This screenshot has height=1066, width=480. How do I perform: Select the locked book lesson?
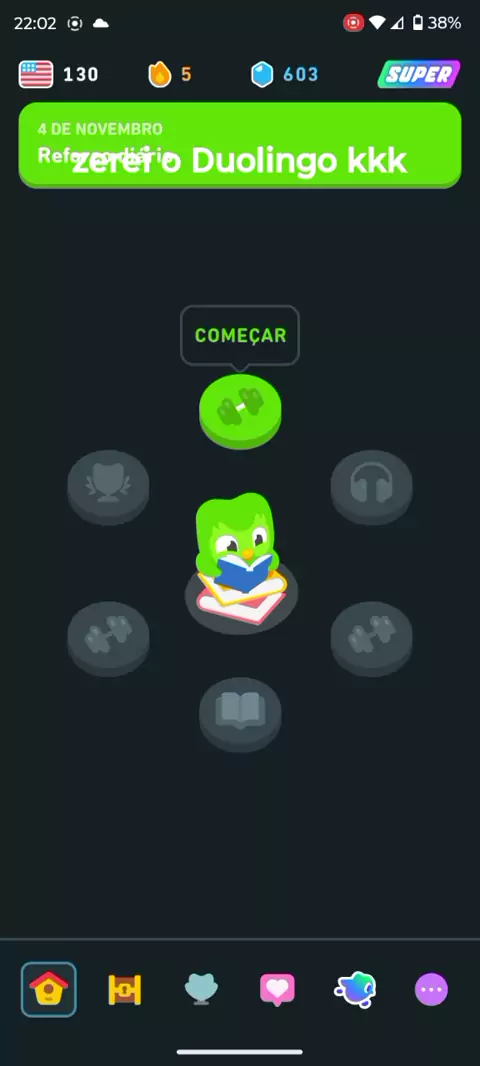[x=240, y=714]
